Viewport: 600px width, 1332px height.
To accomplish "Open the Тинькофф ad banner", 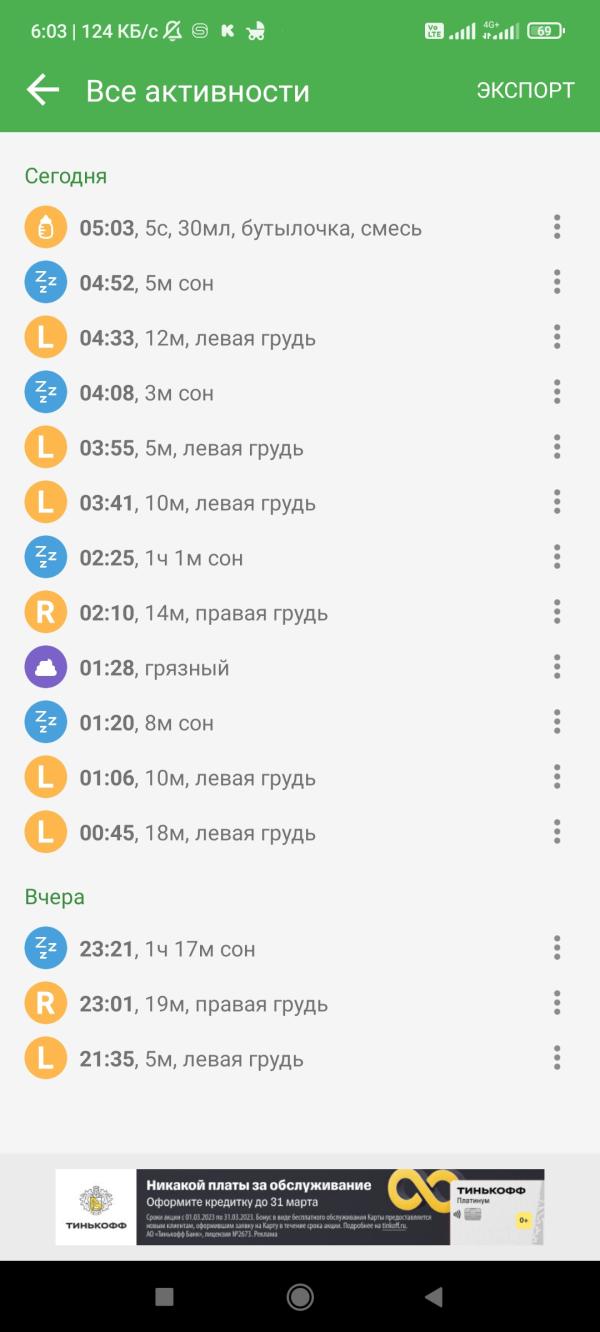I will (300, 1207).
